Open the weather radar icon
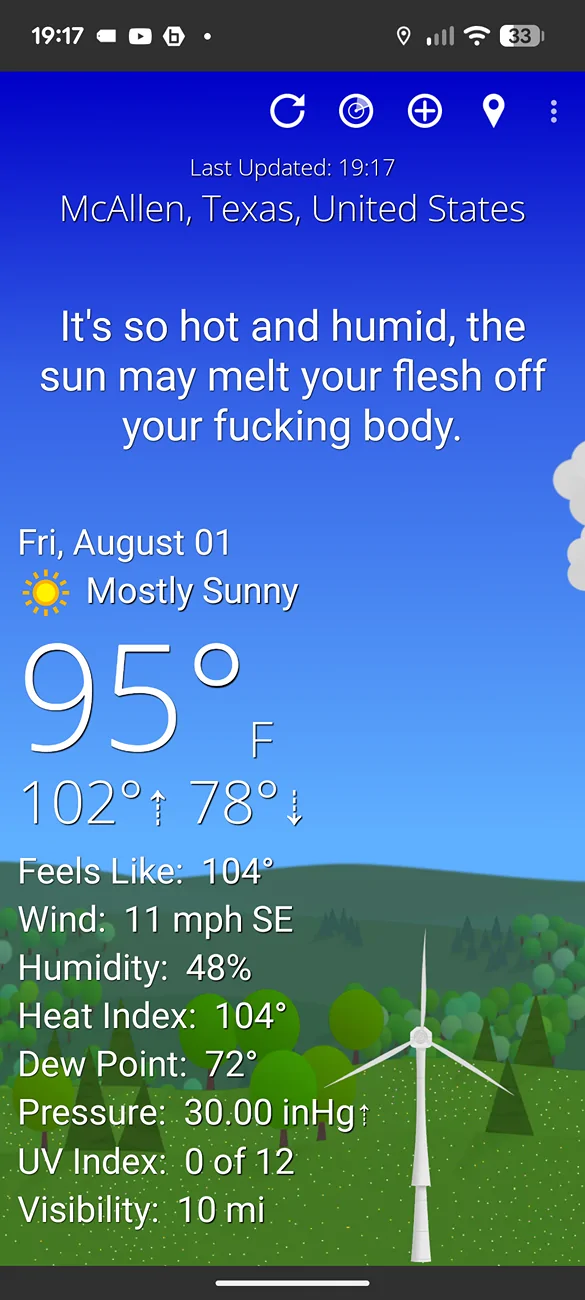The width and height of the screenshot is (585, 1300). (x=356, y=111)
